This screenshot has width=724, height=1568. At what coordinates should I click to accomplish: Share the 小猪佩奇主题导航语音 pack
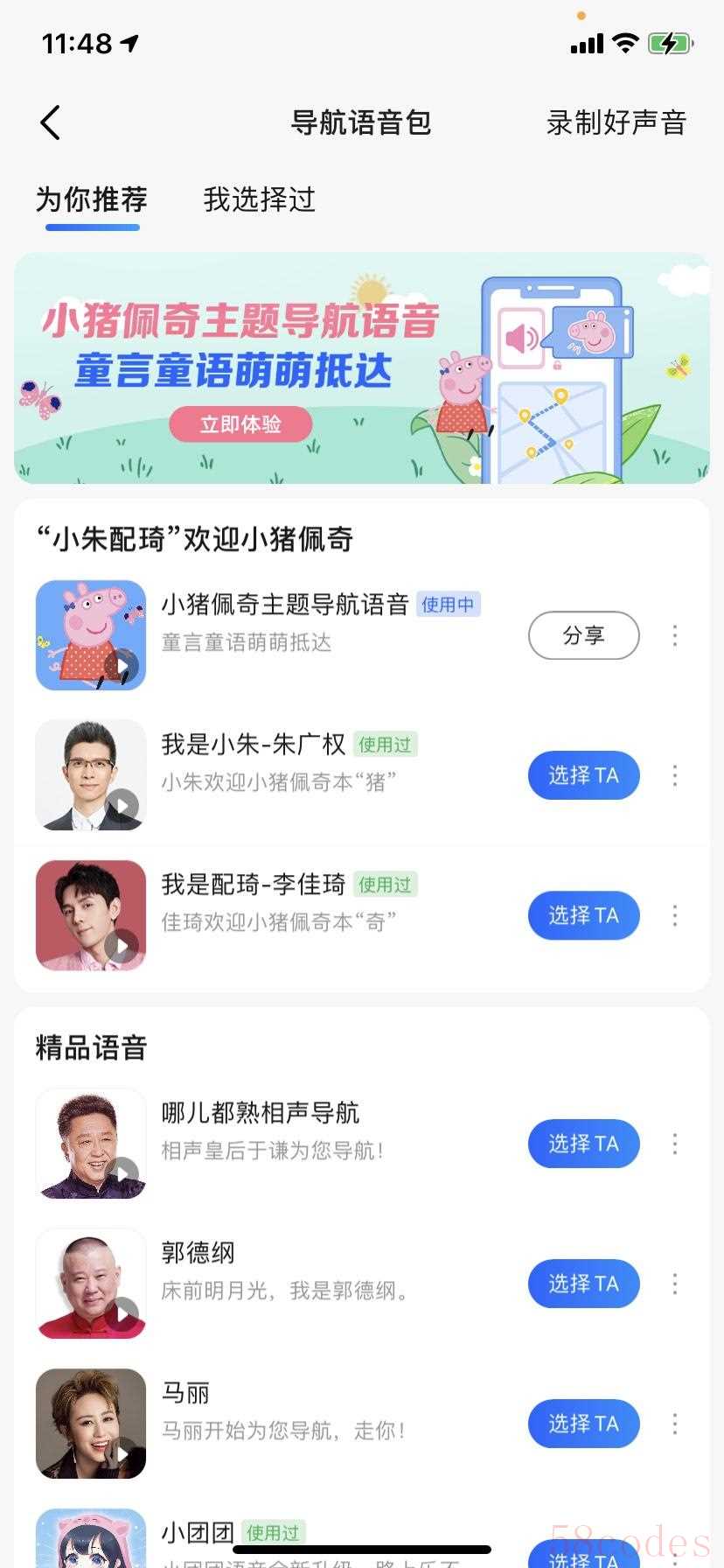coord(583,635)
